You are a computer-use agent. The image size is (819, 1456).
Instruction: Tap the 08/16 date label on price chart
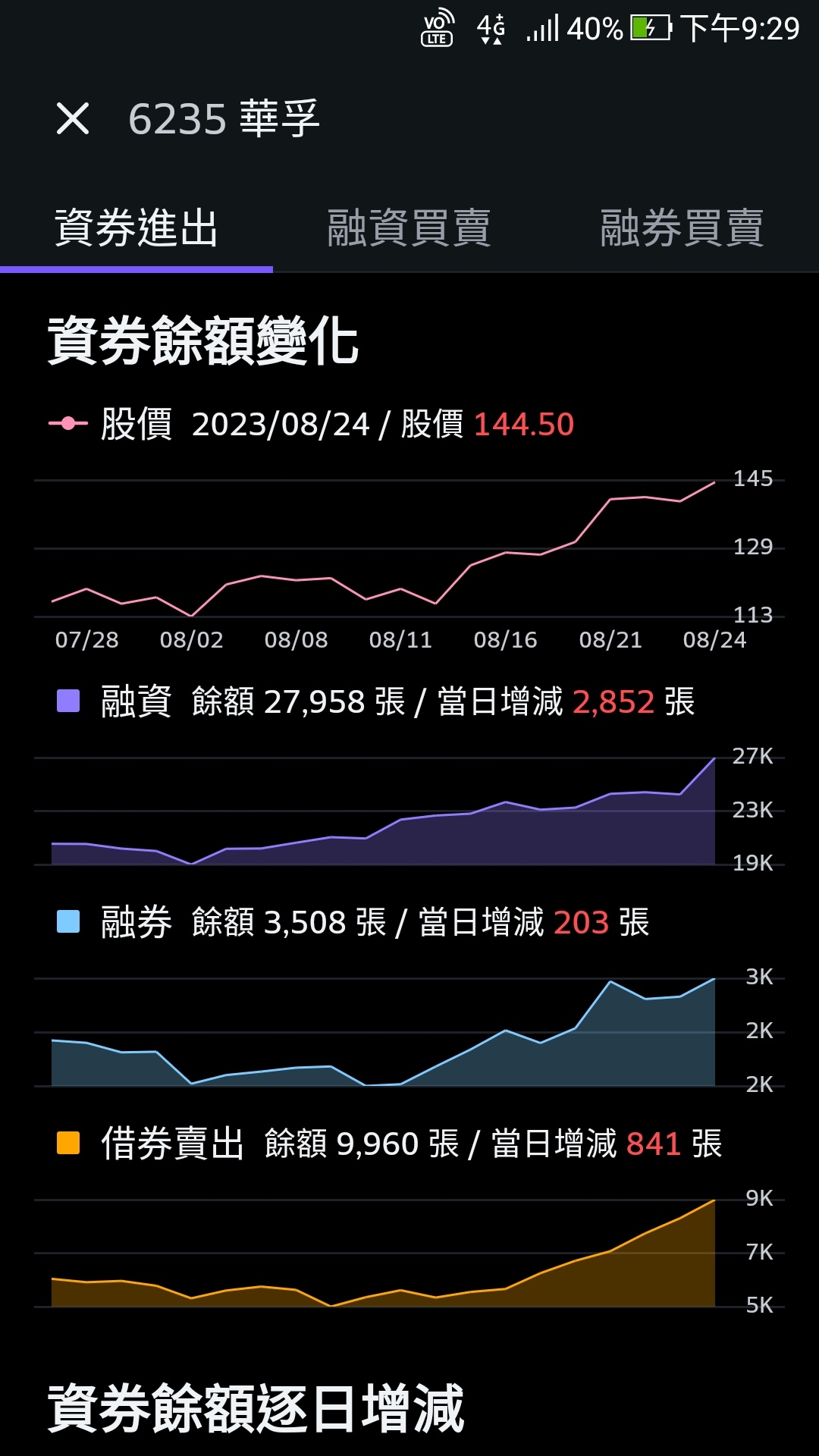[x=506, y=640]
